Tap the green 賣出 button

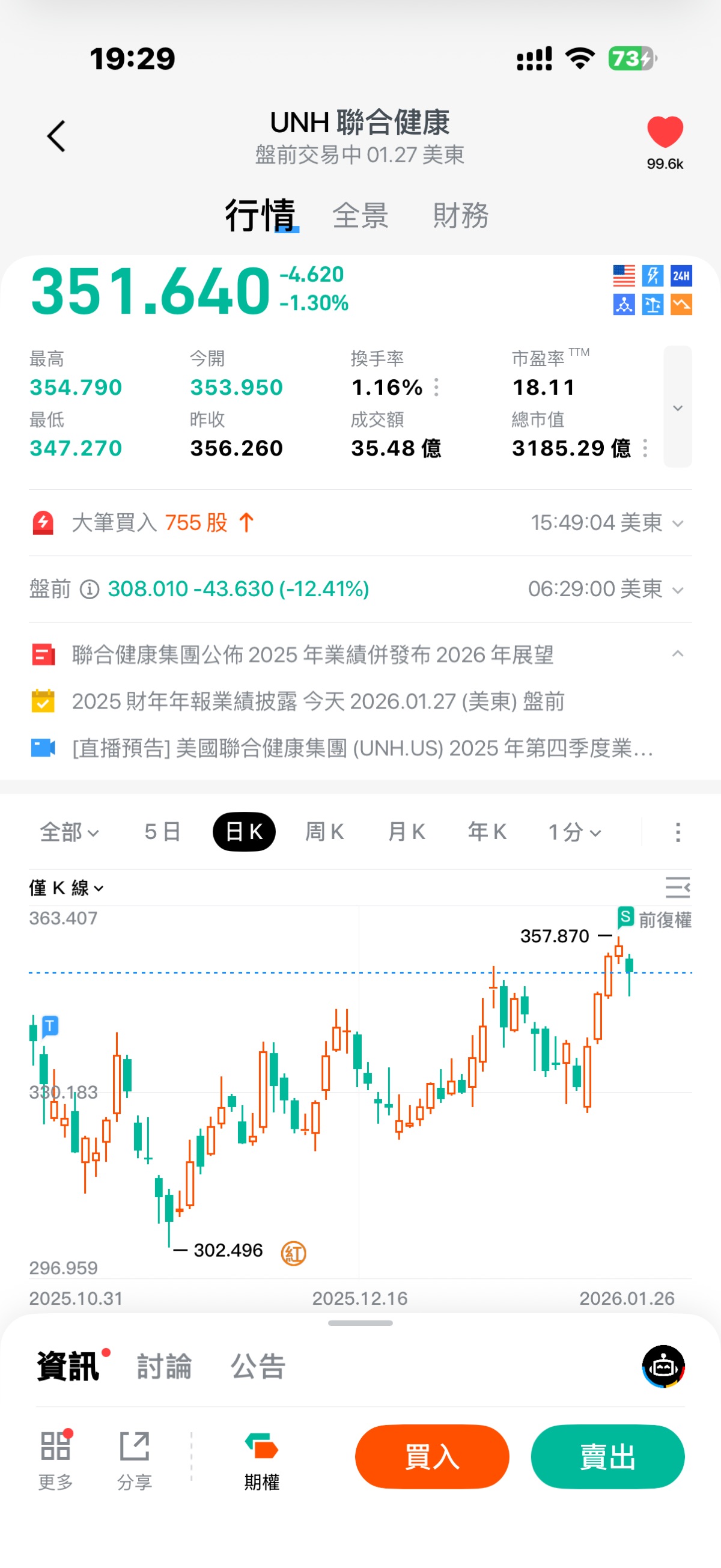(607, 1457)
